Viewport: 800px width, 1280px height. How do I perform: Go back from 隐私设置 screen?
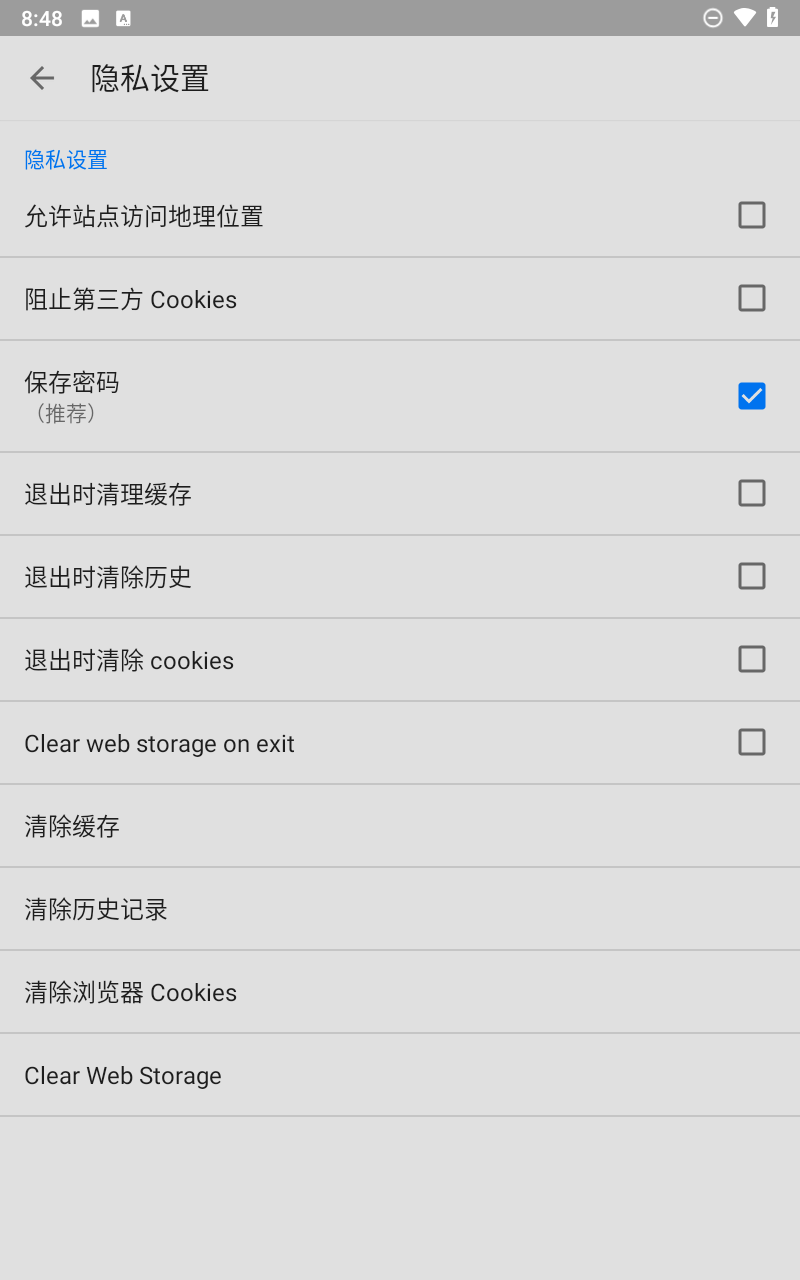coord(42,78)
